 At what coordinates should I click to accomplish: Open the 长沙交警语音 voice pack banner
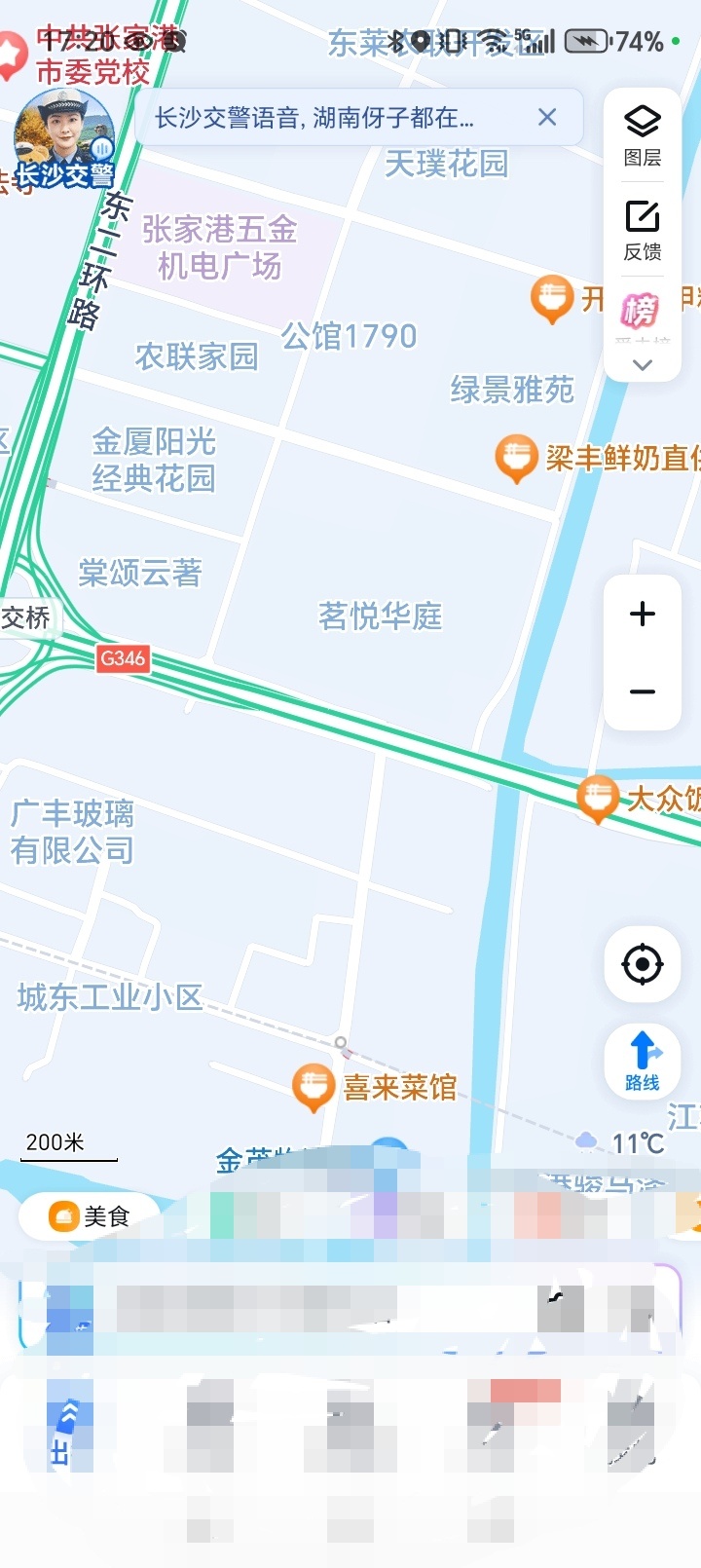321,118
